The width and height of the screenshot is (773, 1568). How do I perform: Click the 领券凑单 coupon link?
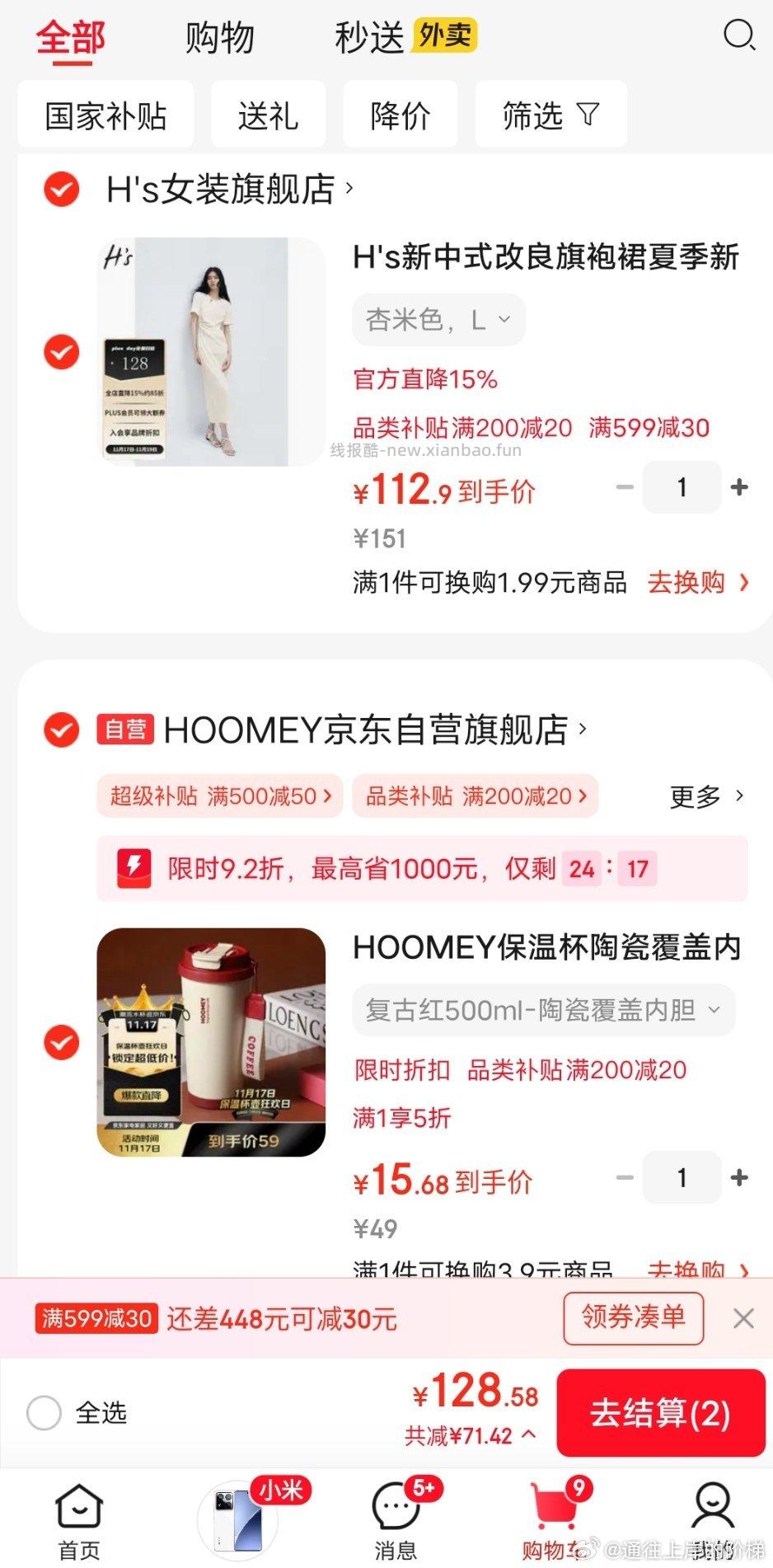pos(633,1319)
